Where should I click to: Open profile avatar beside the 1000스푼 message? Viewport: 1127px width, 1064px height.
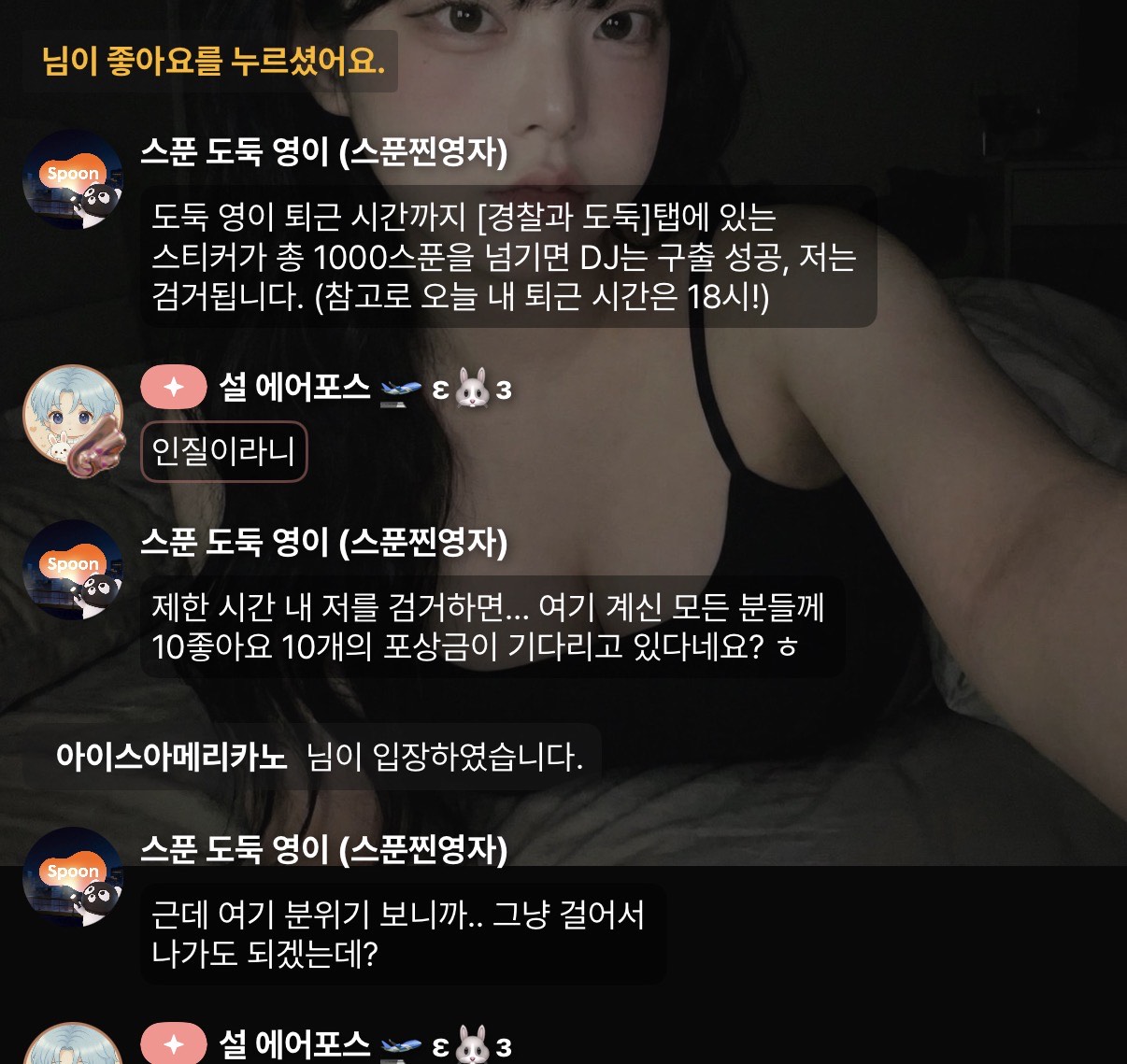[x=73, y=180]
